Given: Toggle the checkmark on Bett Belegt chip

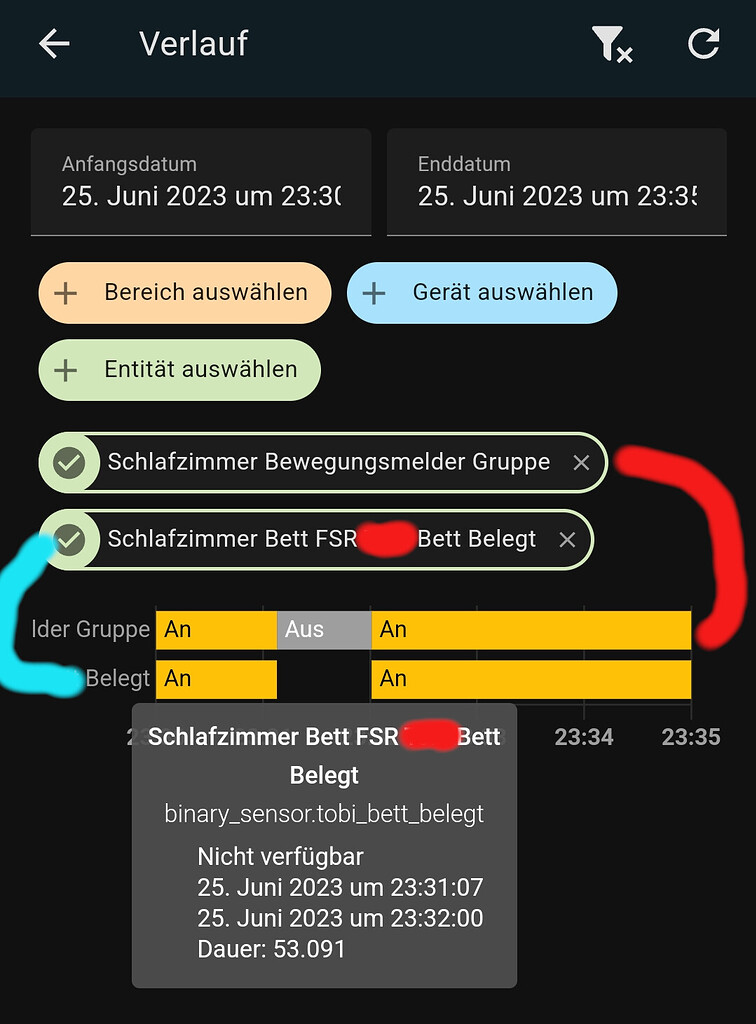Looking at the screenshot, I should click(x=69, y=539).
